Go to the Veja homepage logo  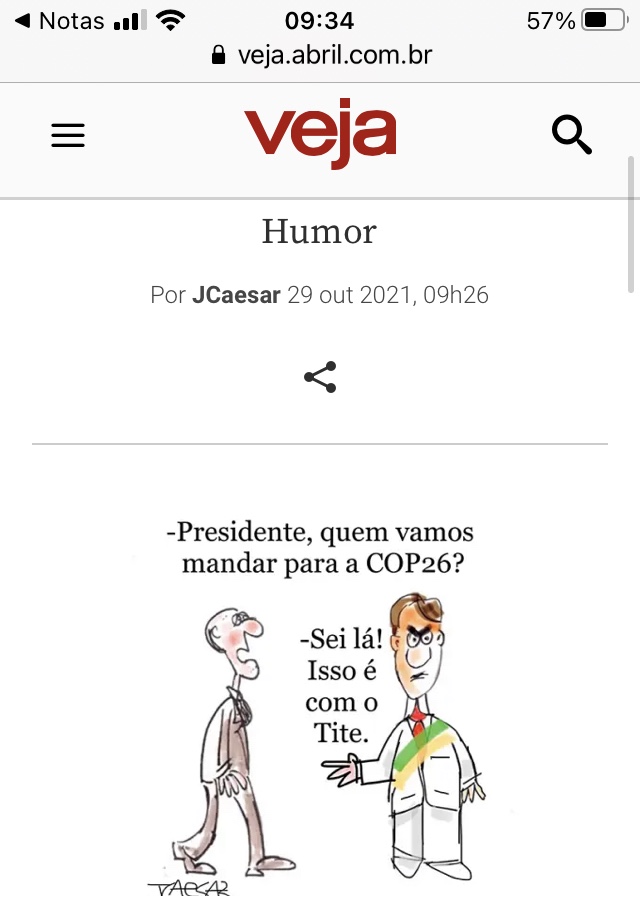pyautogui.click(x=320, y=135)
